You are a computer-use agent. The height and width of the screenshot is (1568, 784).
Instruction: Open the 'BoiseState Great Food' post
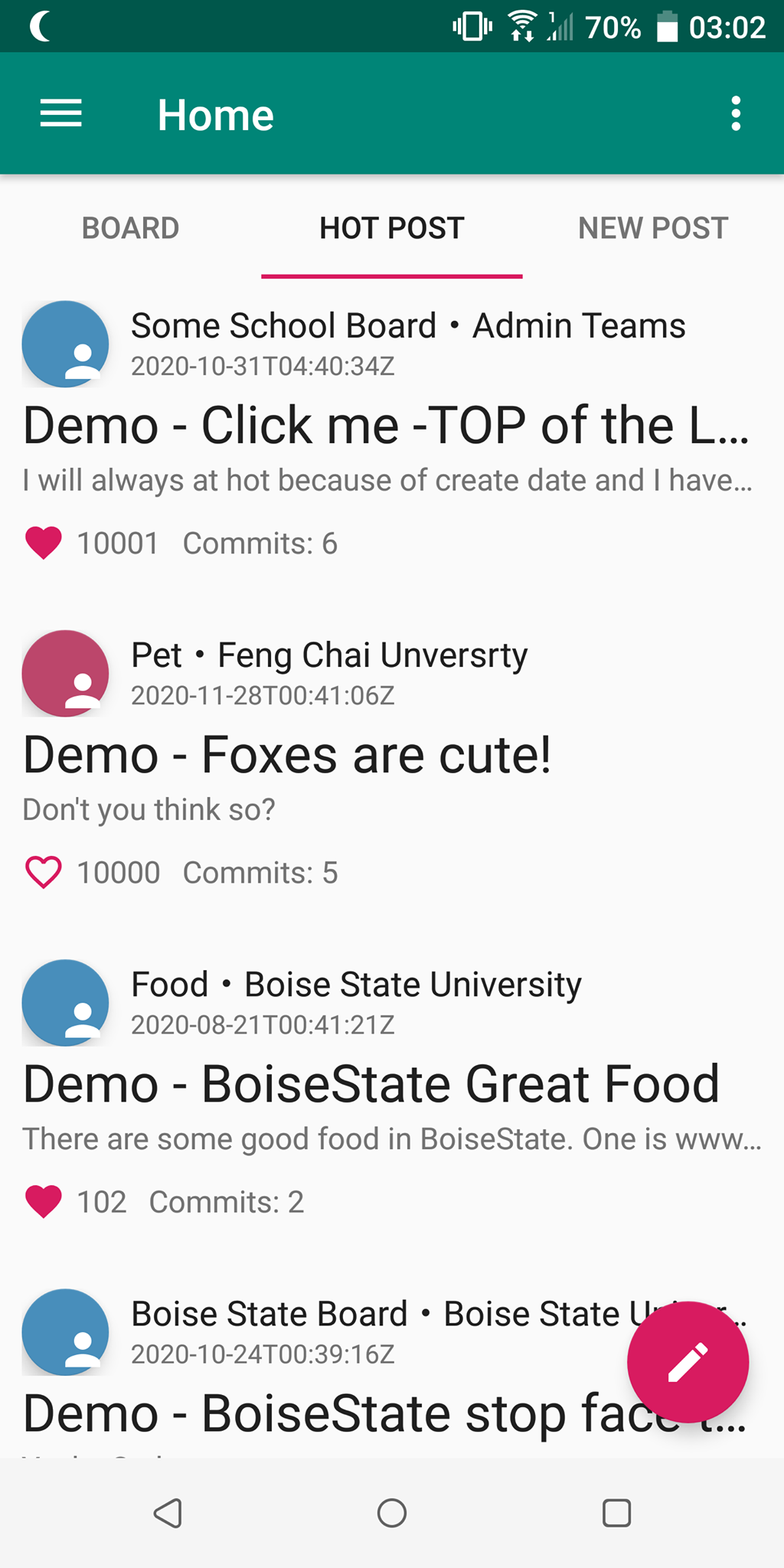coord(371,1084)
